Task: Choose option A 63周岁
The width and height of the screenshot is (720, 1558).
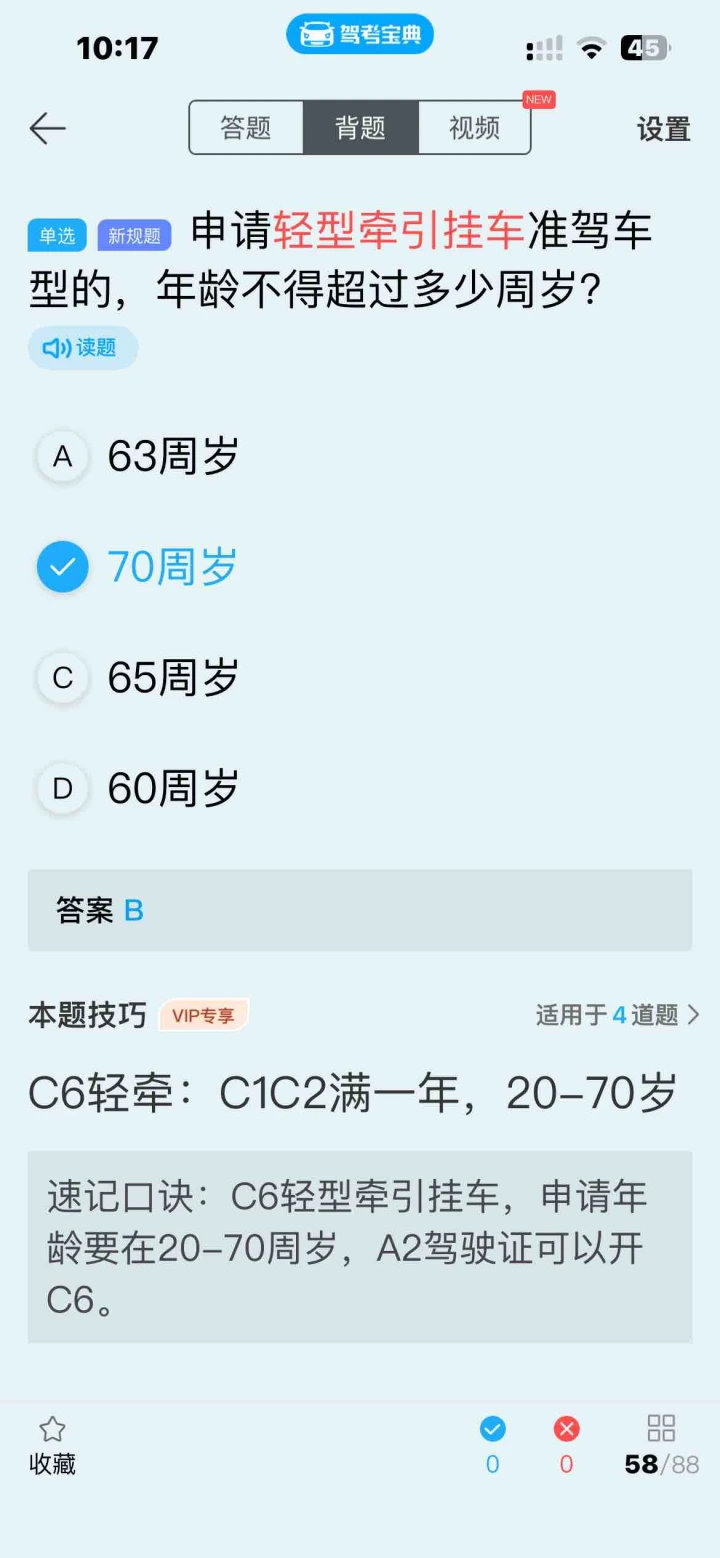Action: click(138, 456)
